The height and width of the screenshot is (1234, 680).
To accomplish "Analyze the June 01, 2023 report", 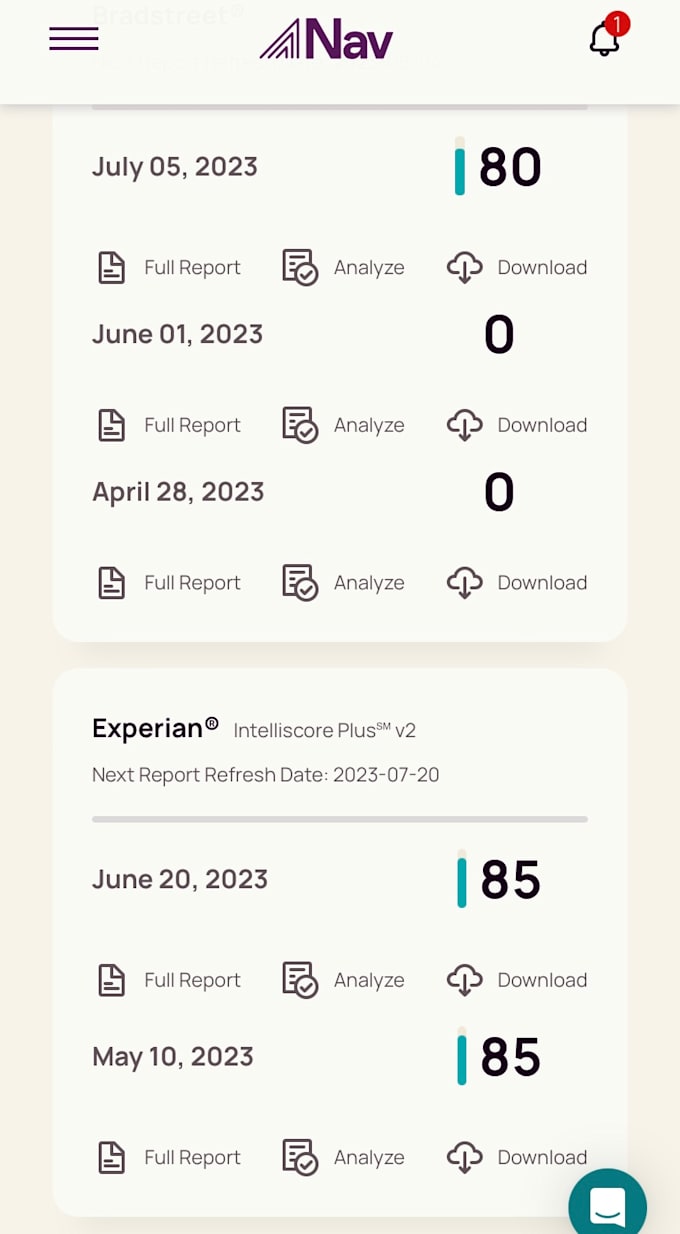I will click(x=344, y=425).
